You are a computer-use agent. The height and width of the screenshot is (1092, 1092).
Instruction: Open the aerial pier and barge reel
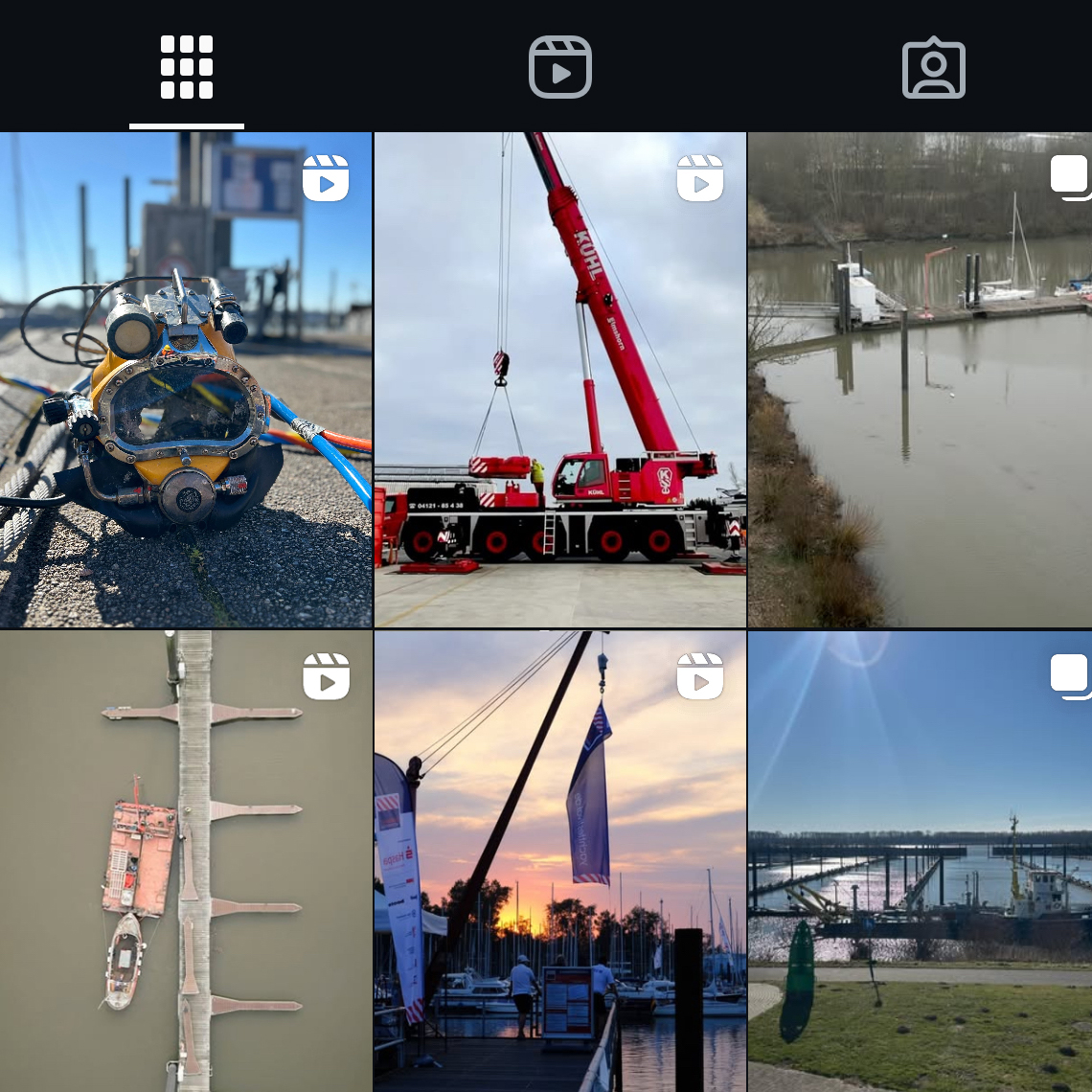[186, 860]
